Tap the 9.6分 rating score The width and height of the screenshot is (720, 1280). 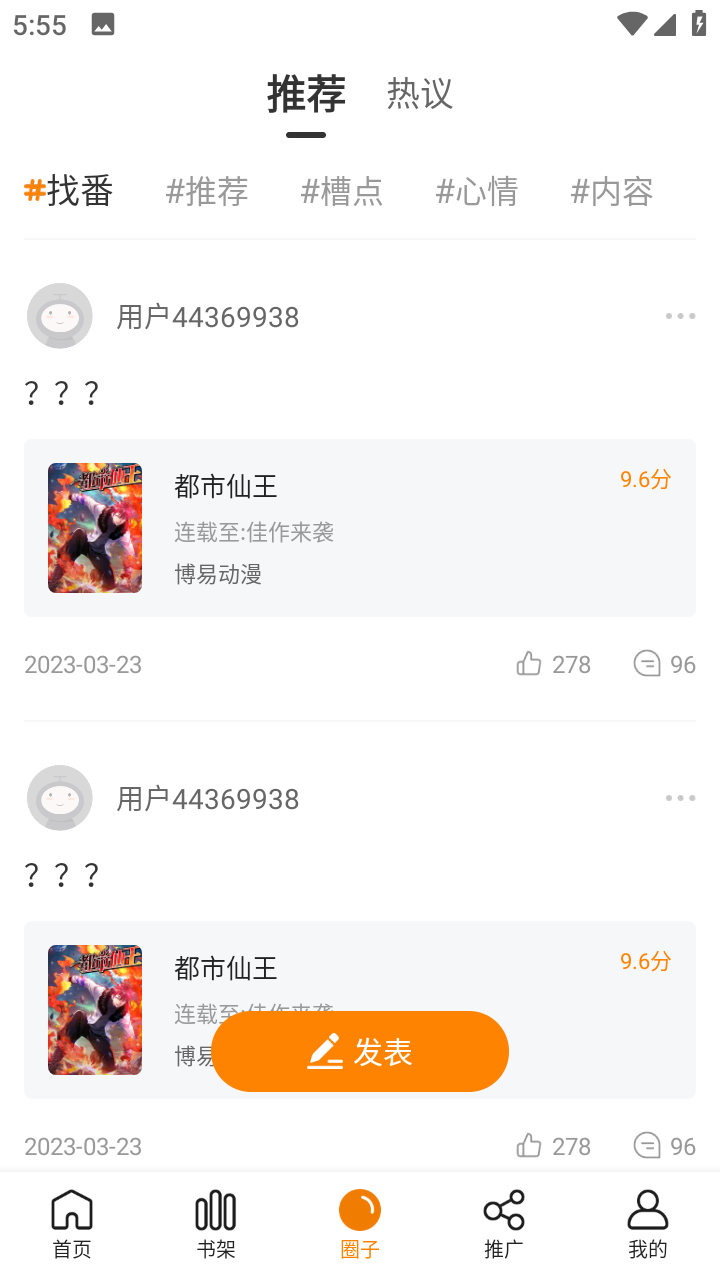click(x=643, y=481)
